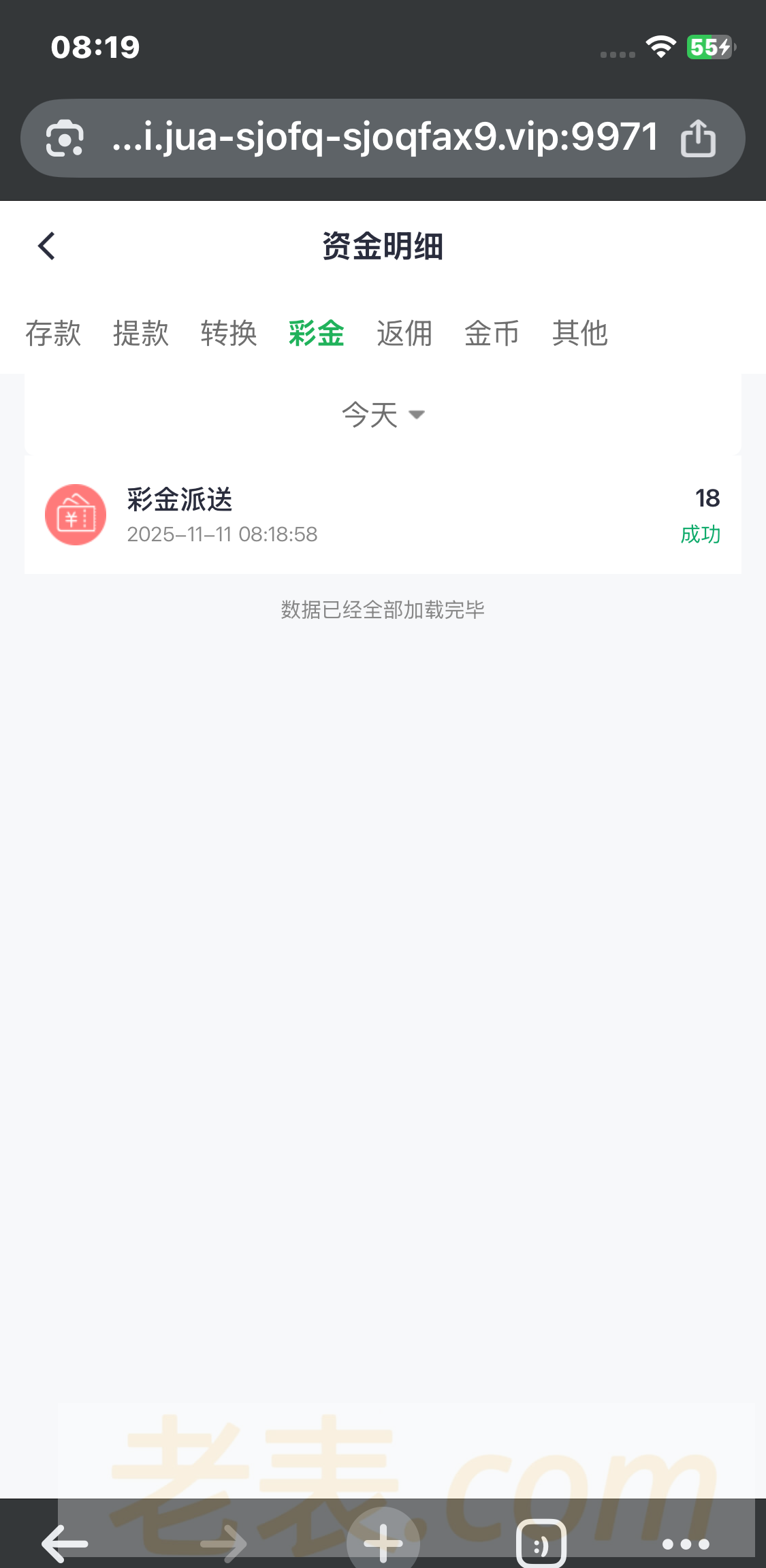Navigate back with the browser back arrow
The width and height of the screenshot is (766, 1568).
(65, 1543)
